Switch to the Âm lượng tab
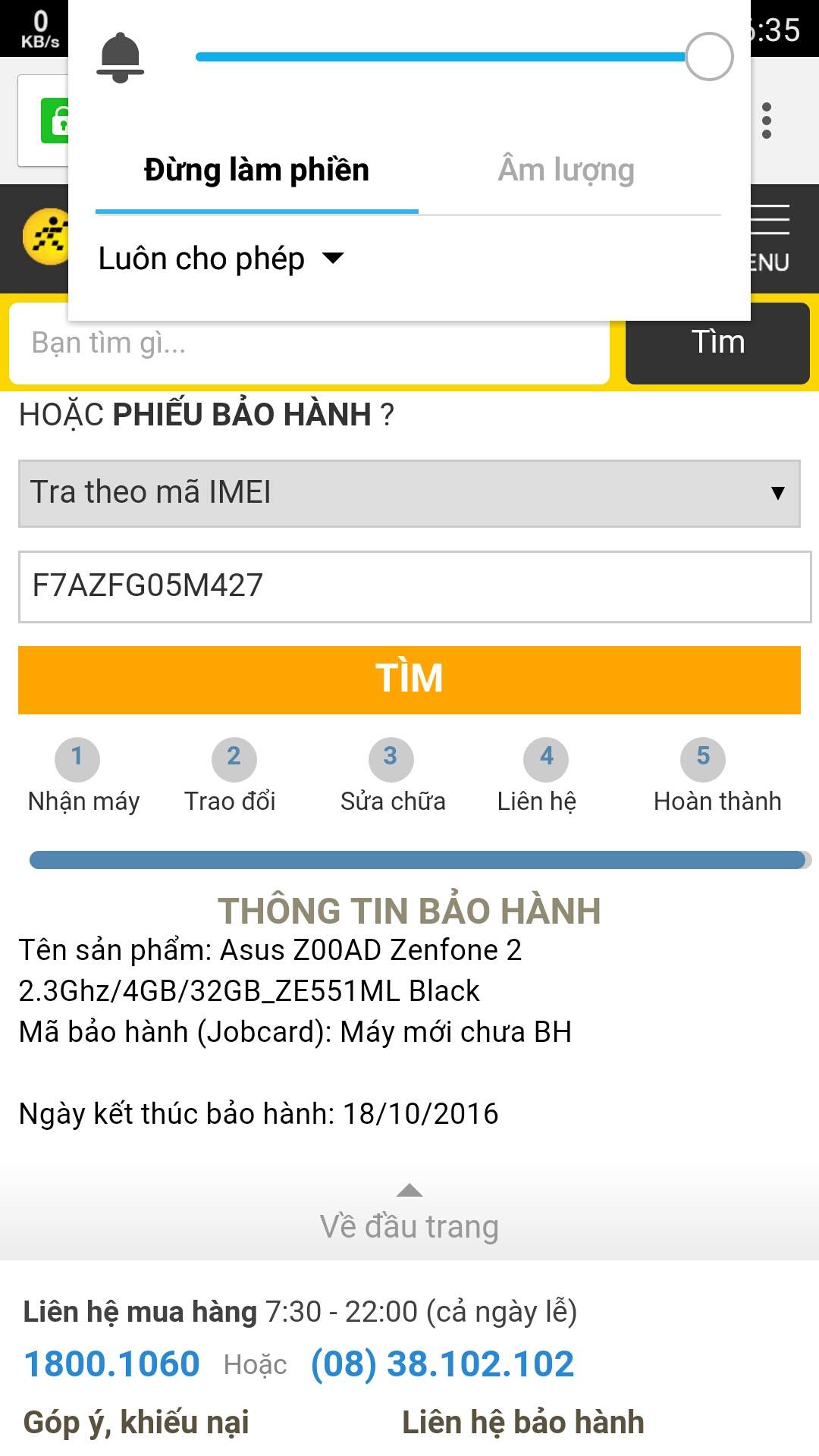Screen dimensions: 819x1456 (x=566, y=170)
